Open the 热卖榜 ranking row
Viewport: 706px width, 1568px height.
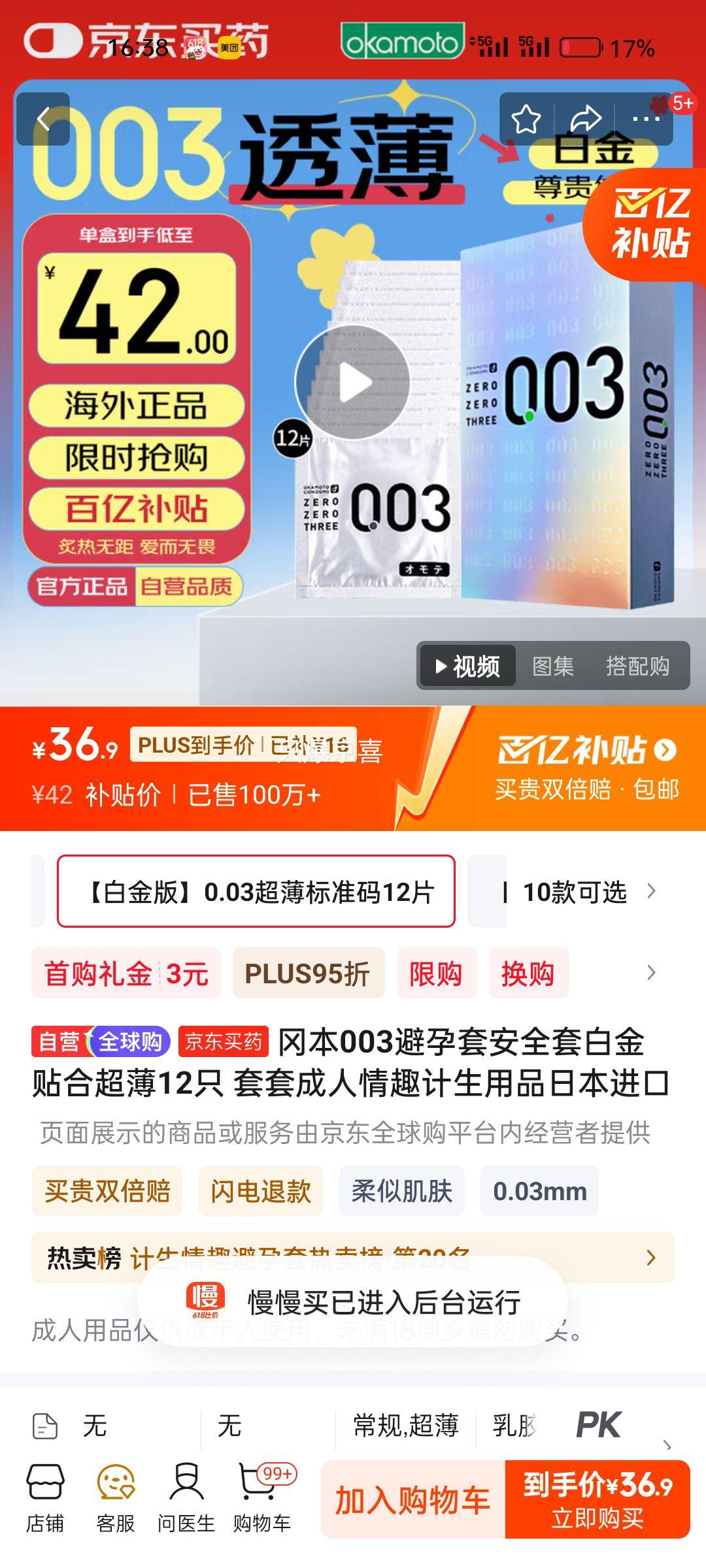tap(353, 1257)
